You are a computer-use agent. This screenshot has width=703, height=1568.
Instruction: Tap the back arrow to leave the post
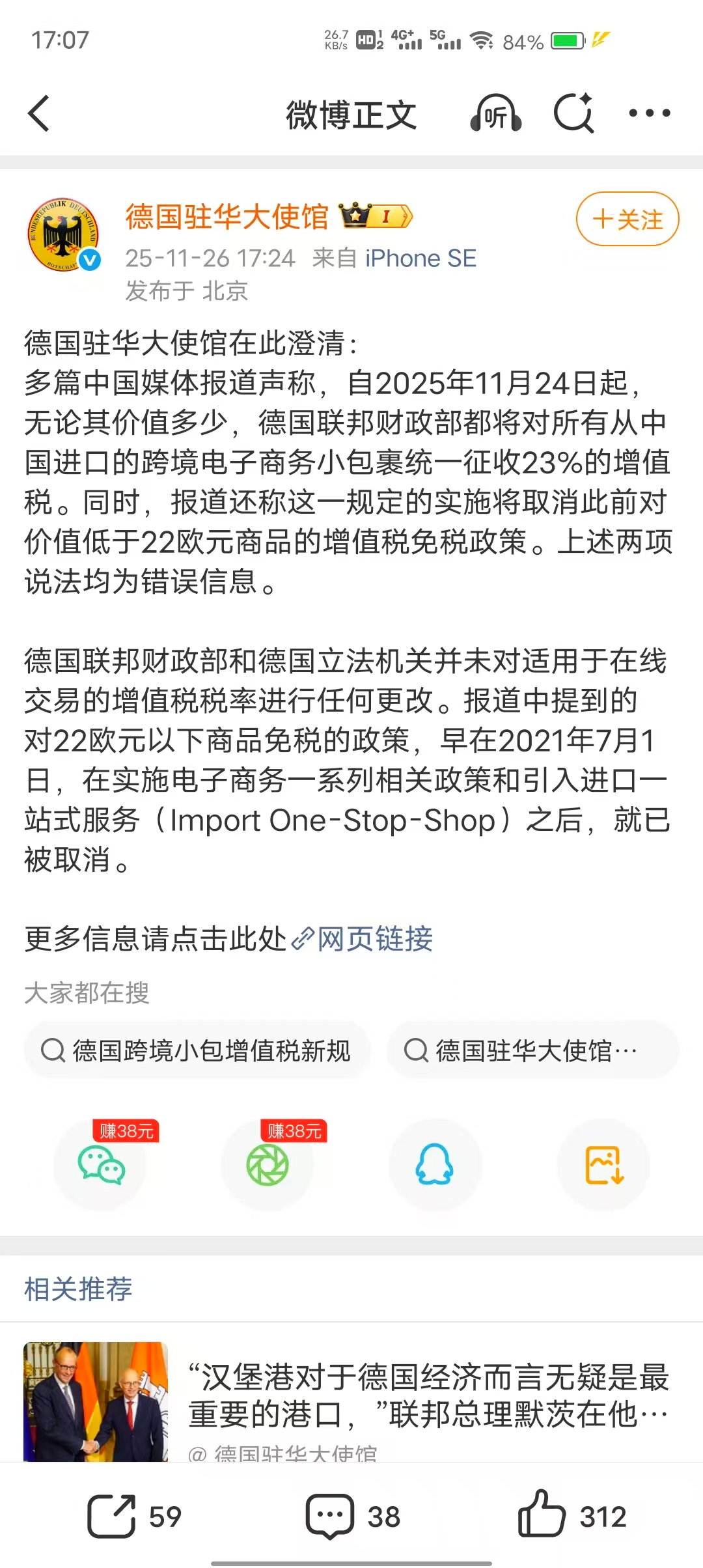(39, 114)
